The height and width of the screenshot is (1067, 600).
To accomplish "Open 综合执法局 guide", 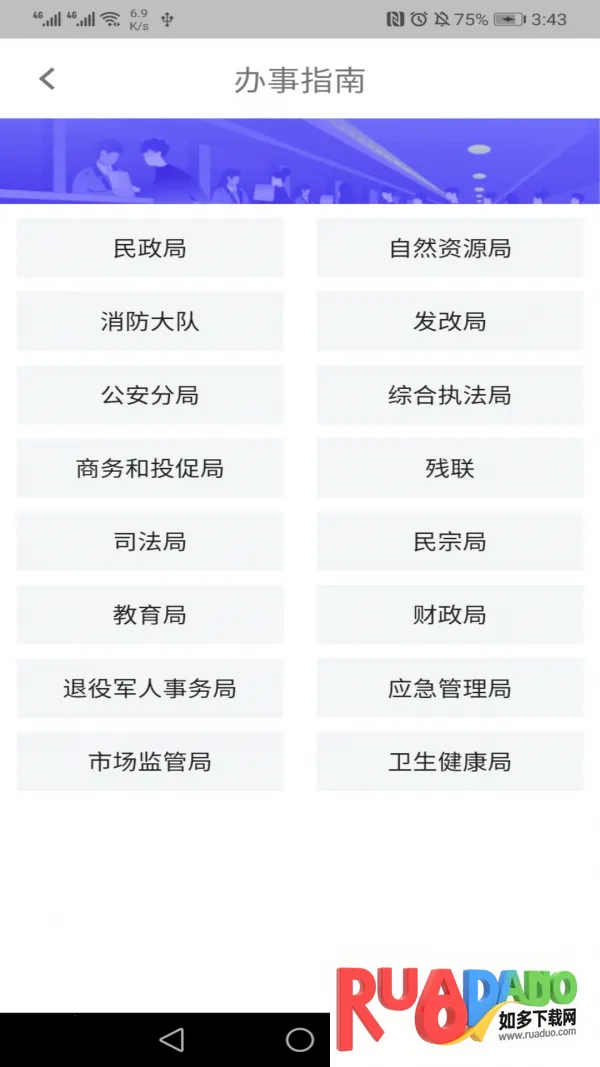I will point(450,395).
